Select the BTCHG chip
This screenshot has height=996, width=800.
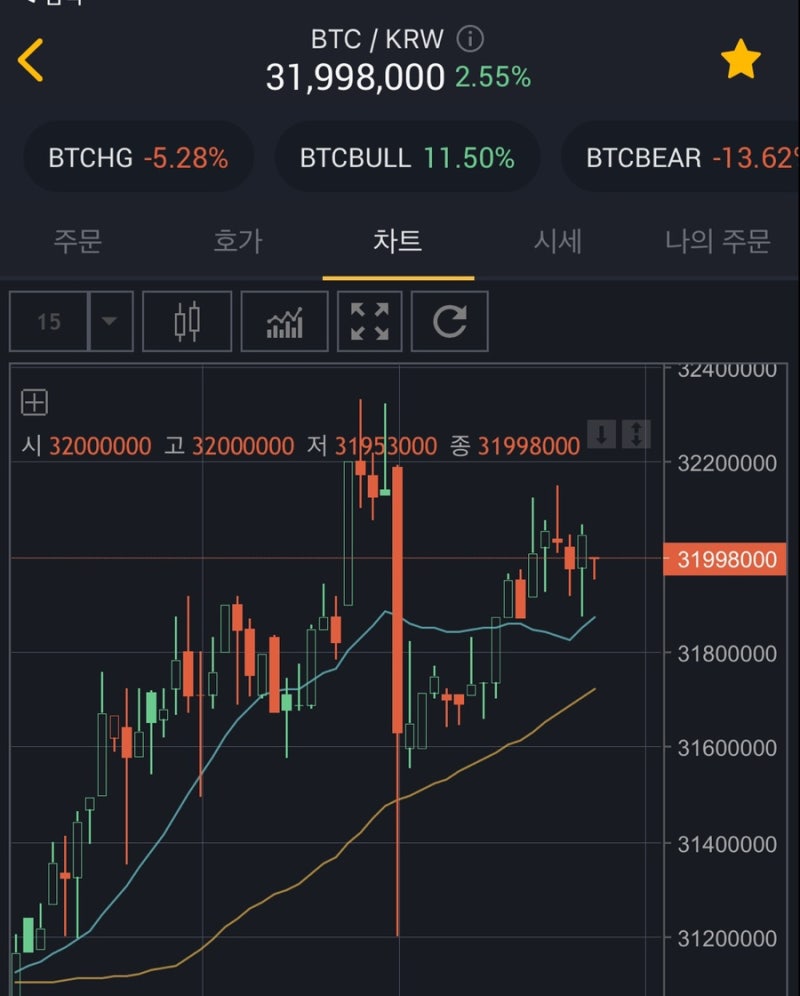pos(138,158)
